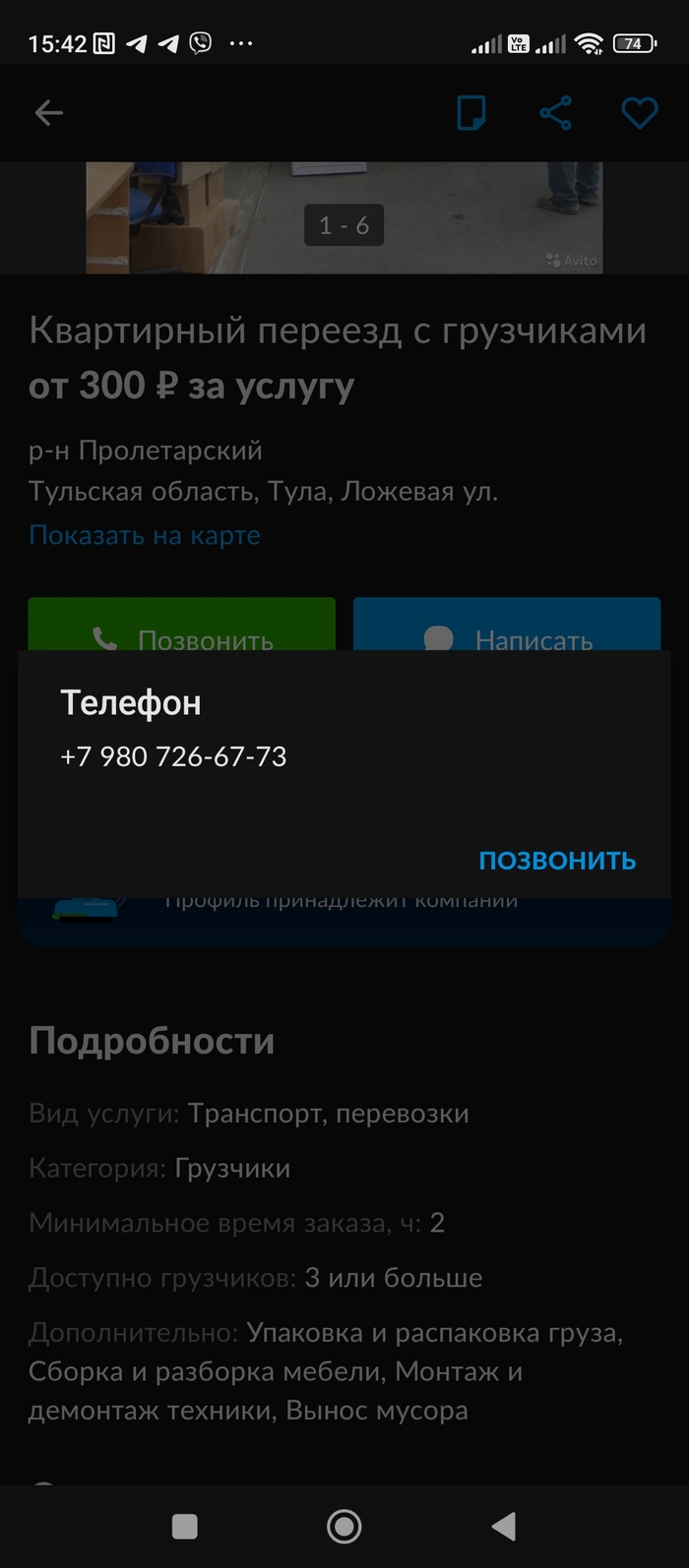Open the Показать на карте link
This screenshot has width=689, height=1568.
point(145,535)
